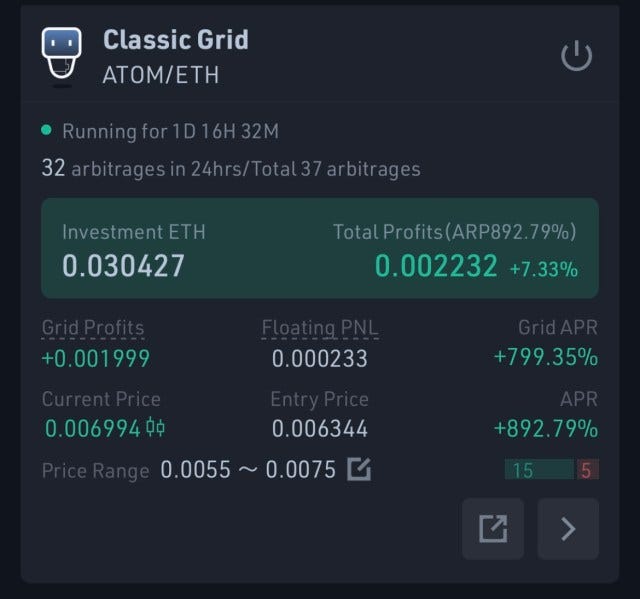The image size is (640, 599).
Task: Tap the power icon to stop the grid bot
Action: click(x=576, y=56)
